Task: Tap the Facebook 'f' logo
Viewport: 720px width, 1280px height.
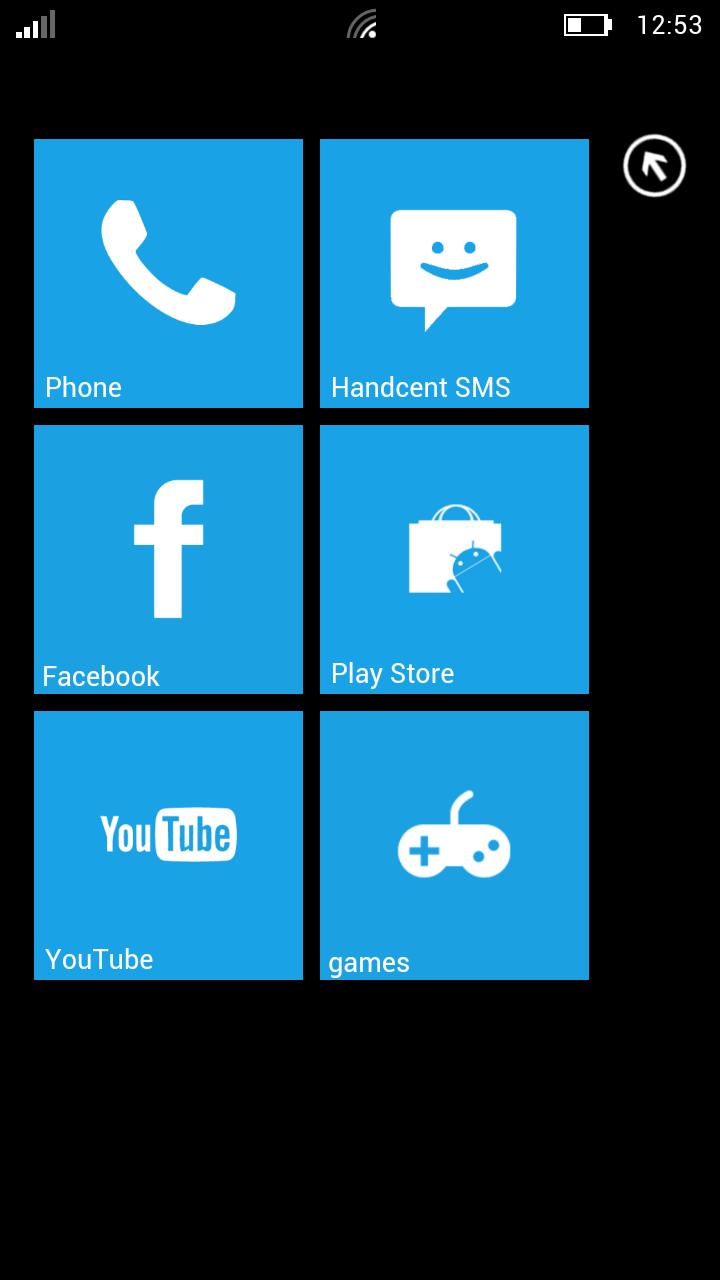Action: coord(172,548)
